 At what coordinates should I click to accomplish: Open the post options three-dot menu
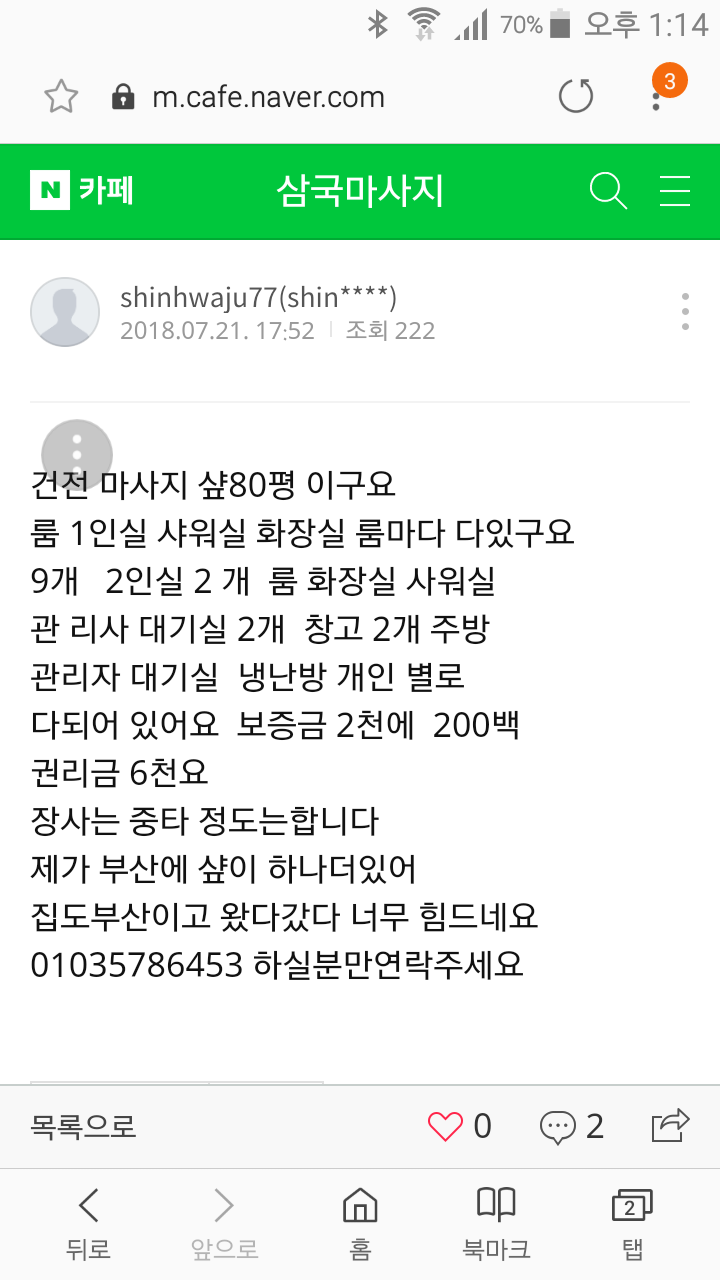(x=685, y=311)
